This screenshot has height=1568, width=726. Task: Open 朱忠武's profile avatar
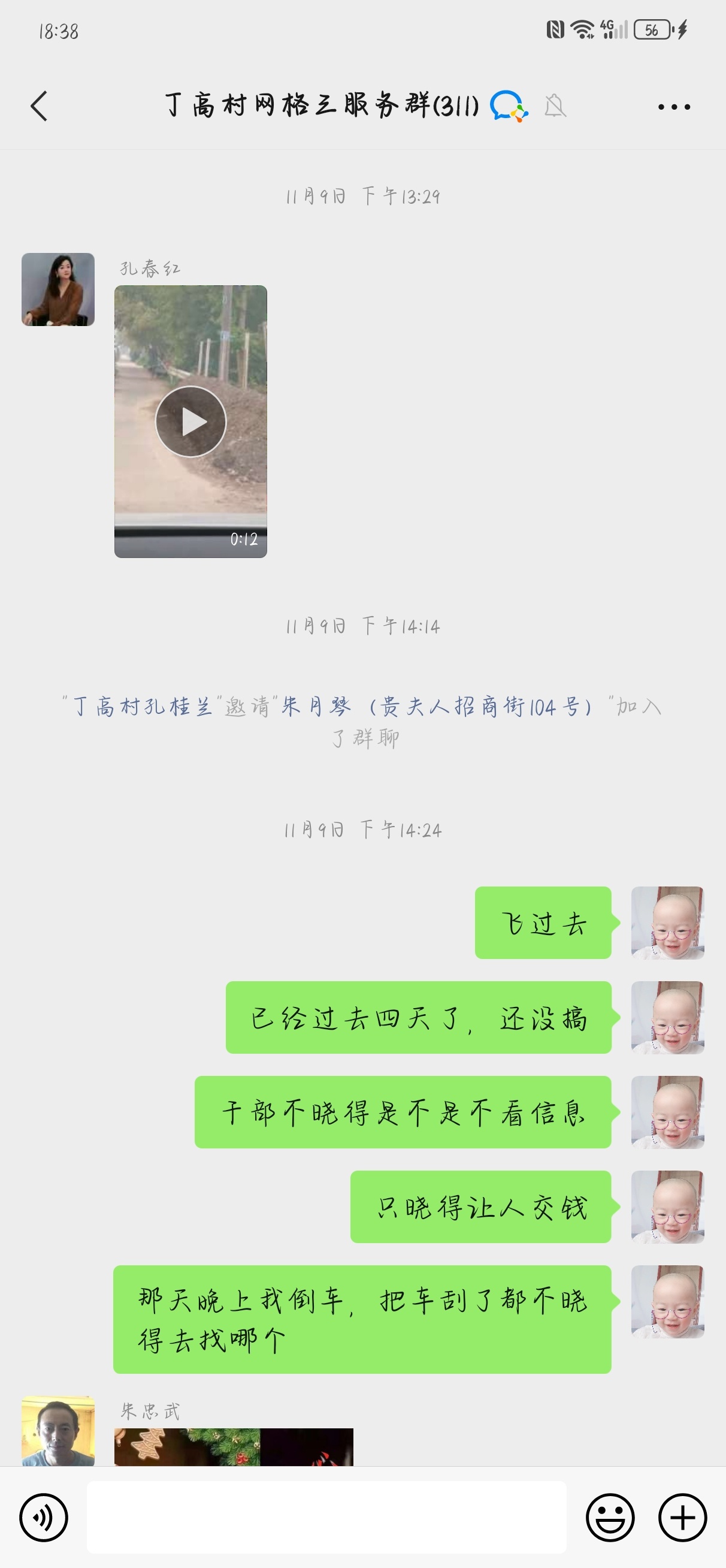(58, 1430)
